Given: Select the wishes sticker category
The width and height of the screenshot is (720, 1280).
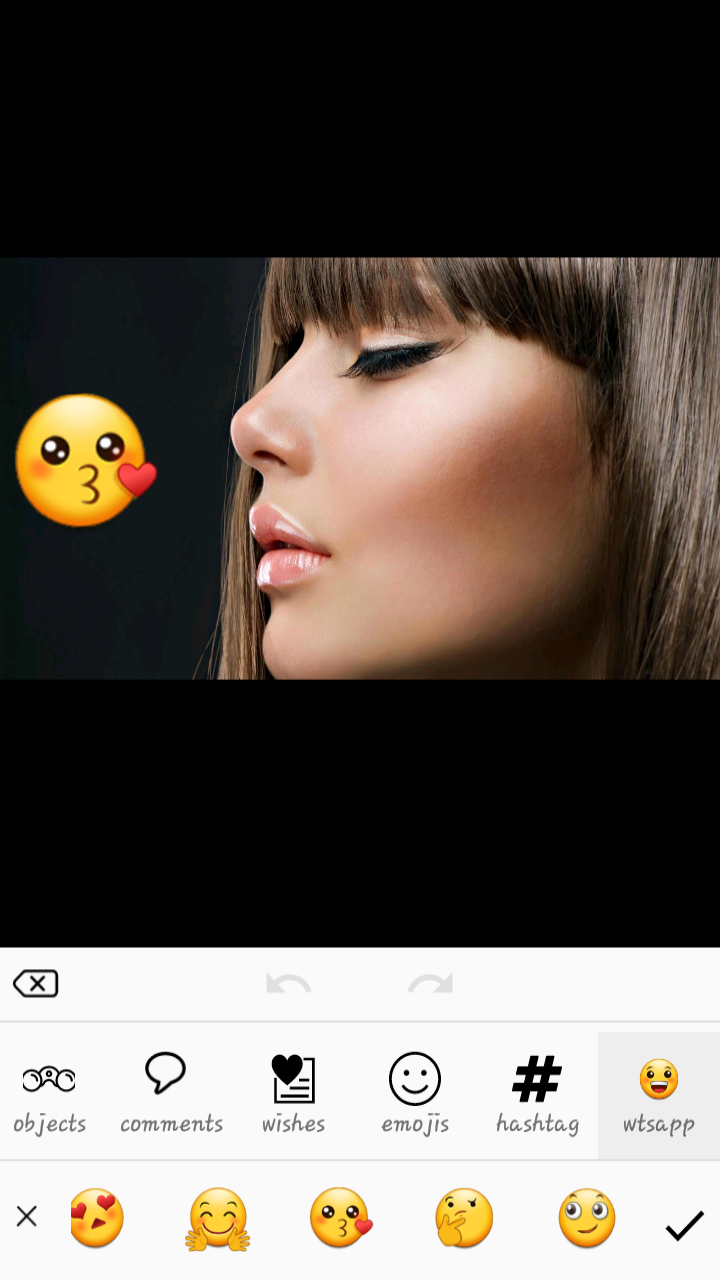Looking at the screenshot, I should [294, 1097].
